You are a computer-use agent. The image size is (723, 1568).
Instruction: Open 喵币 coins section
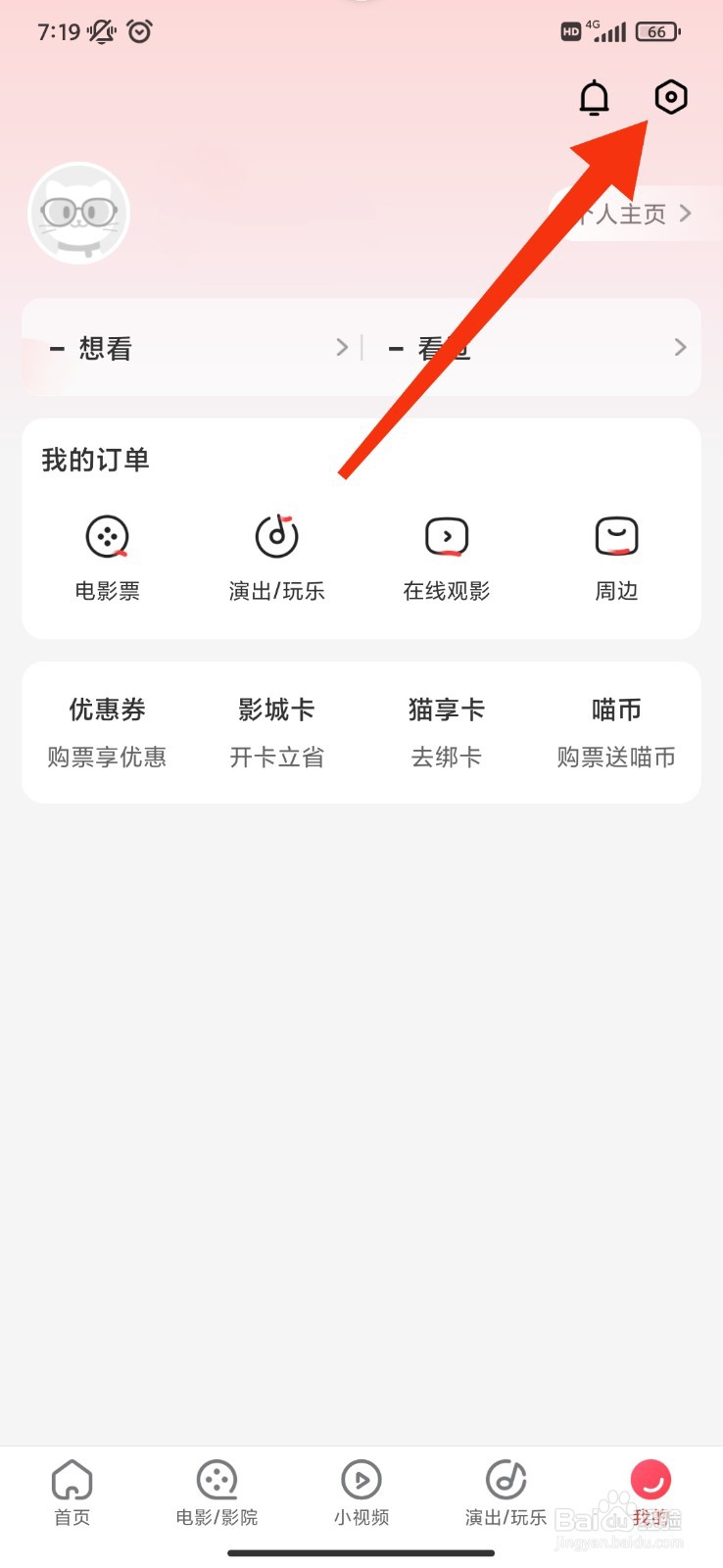[x=616, y=732]
